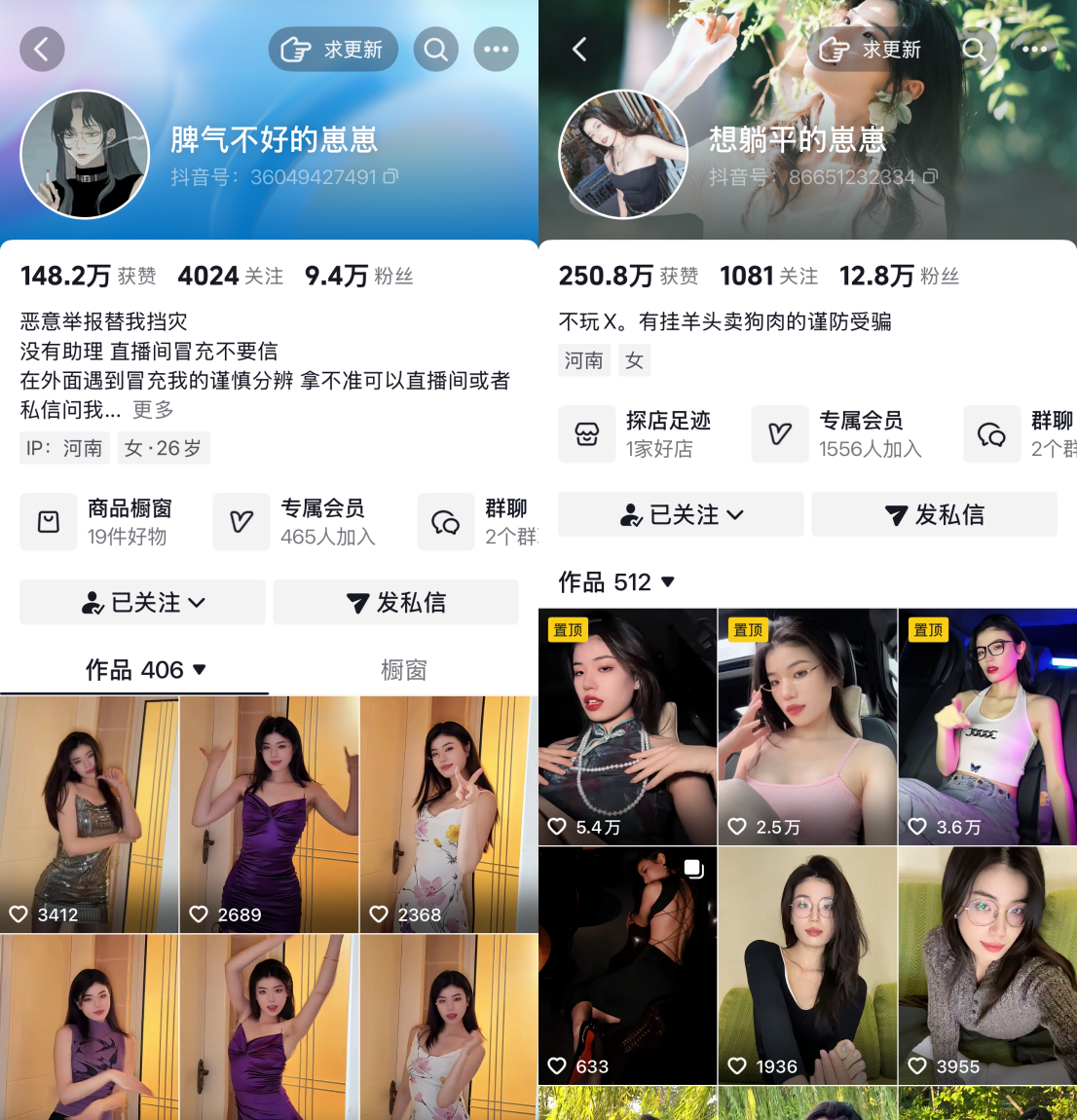
Task: Send a private message to 想躺平的崽崽
Action: [x=934, y=514]
